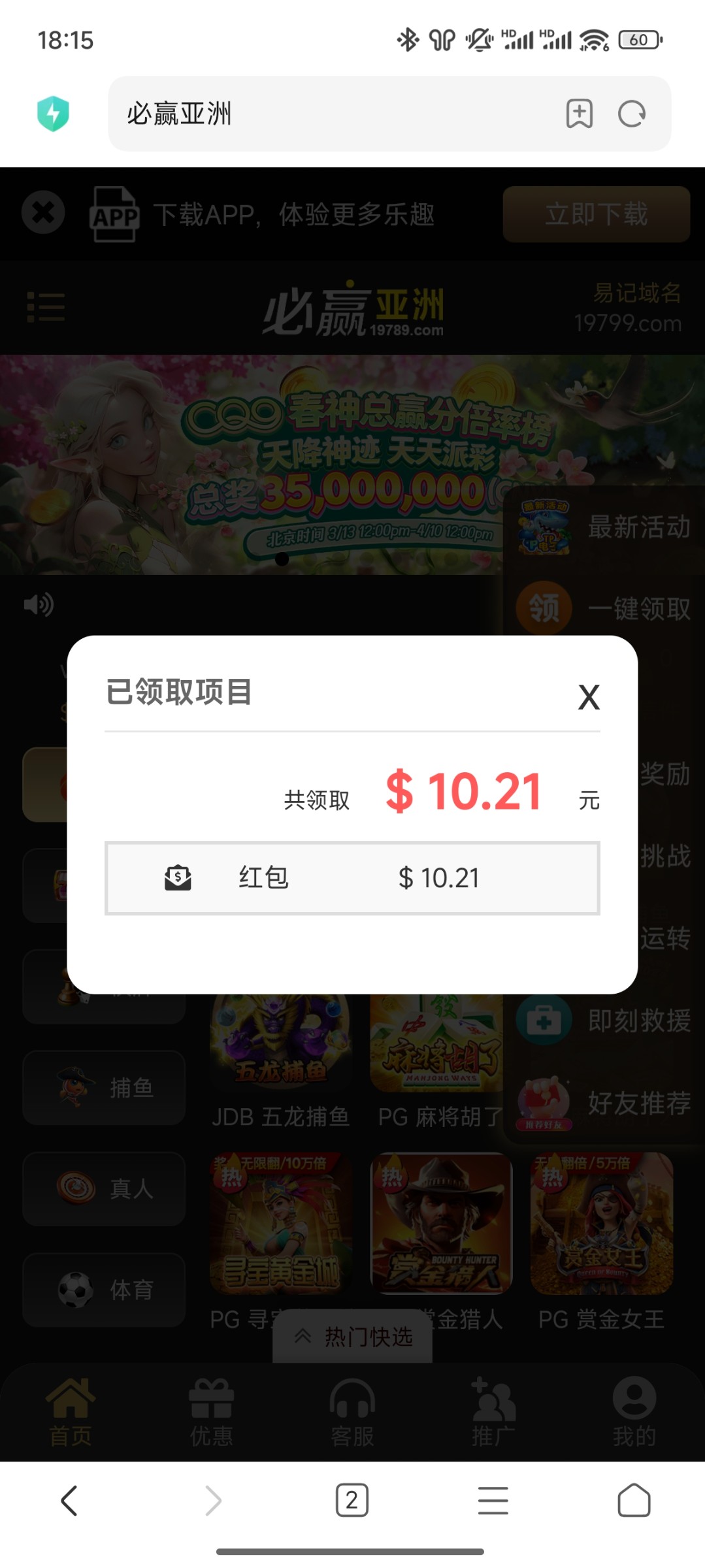Close the 已领取项目 dialog

pos(589,697)
